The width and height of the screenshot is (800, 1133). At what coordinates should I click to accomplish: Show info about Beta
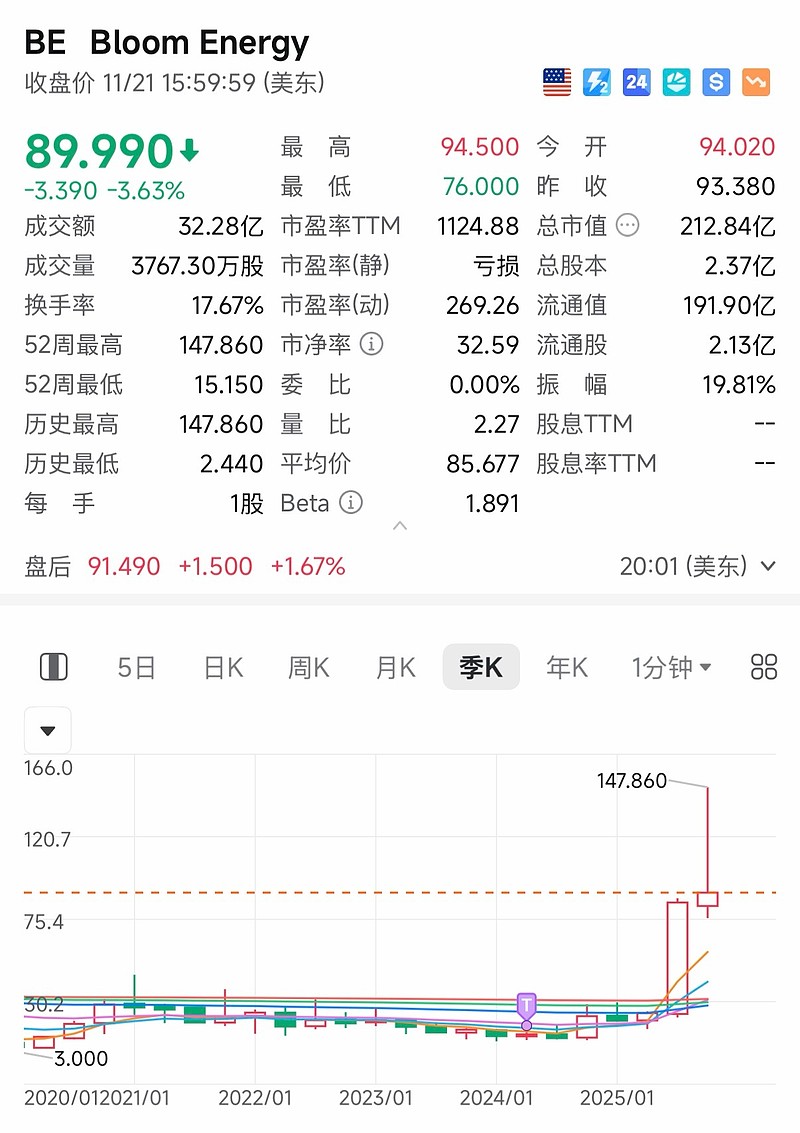point(351,502)
